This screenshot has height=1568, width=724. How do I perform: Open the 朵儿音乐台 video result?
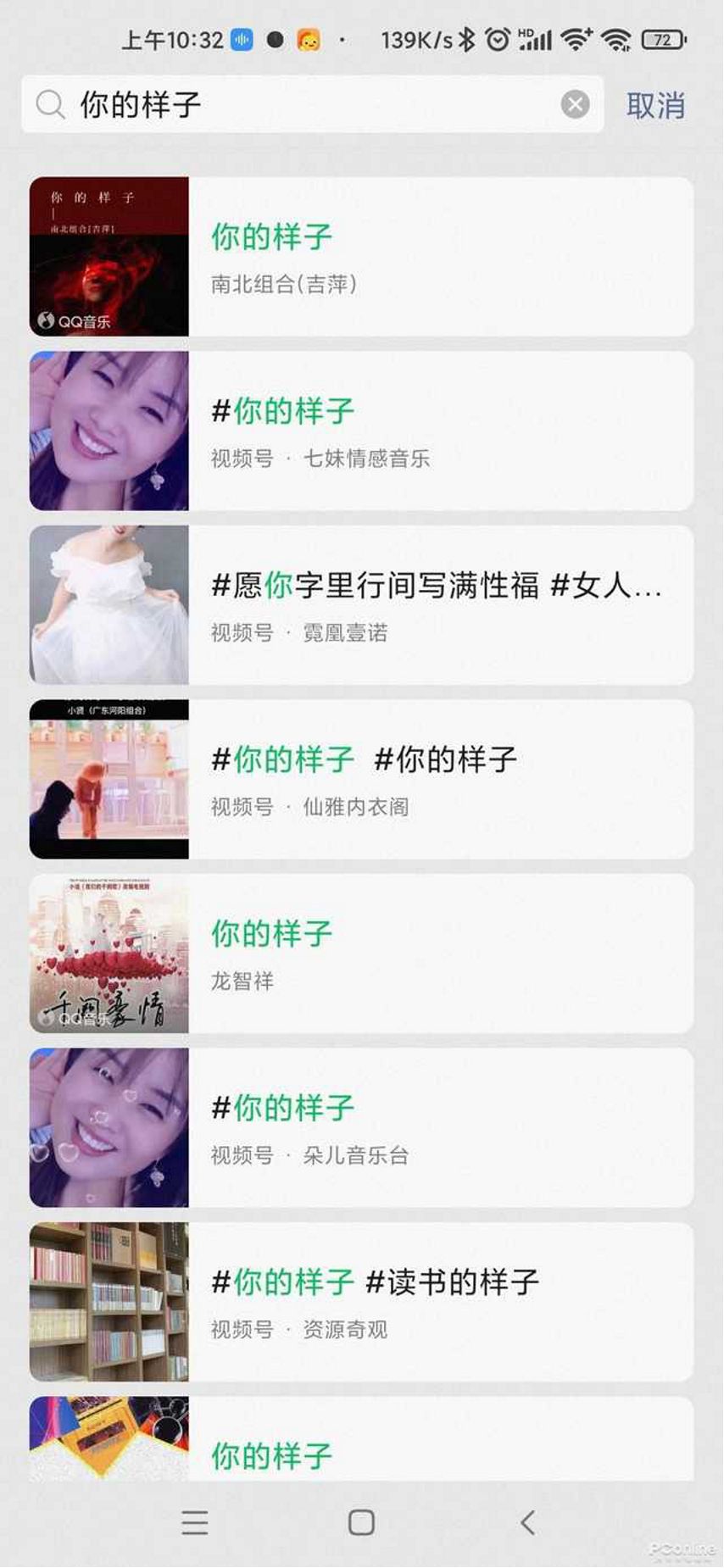[x=361, y=1127]
